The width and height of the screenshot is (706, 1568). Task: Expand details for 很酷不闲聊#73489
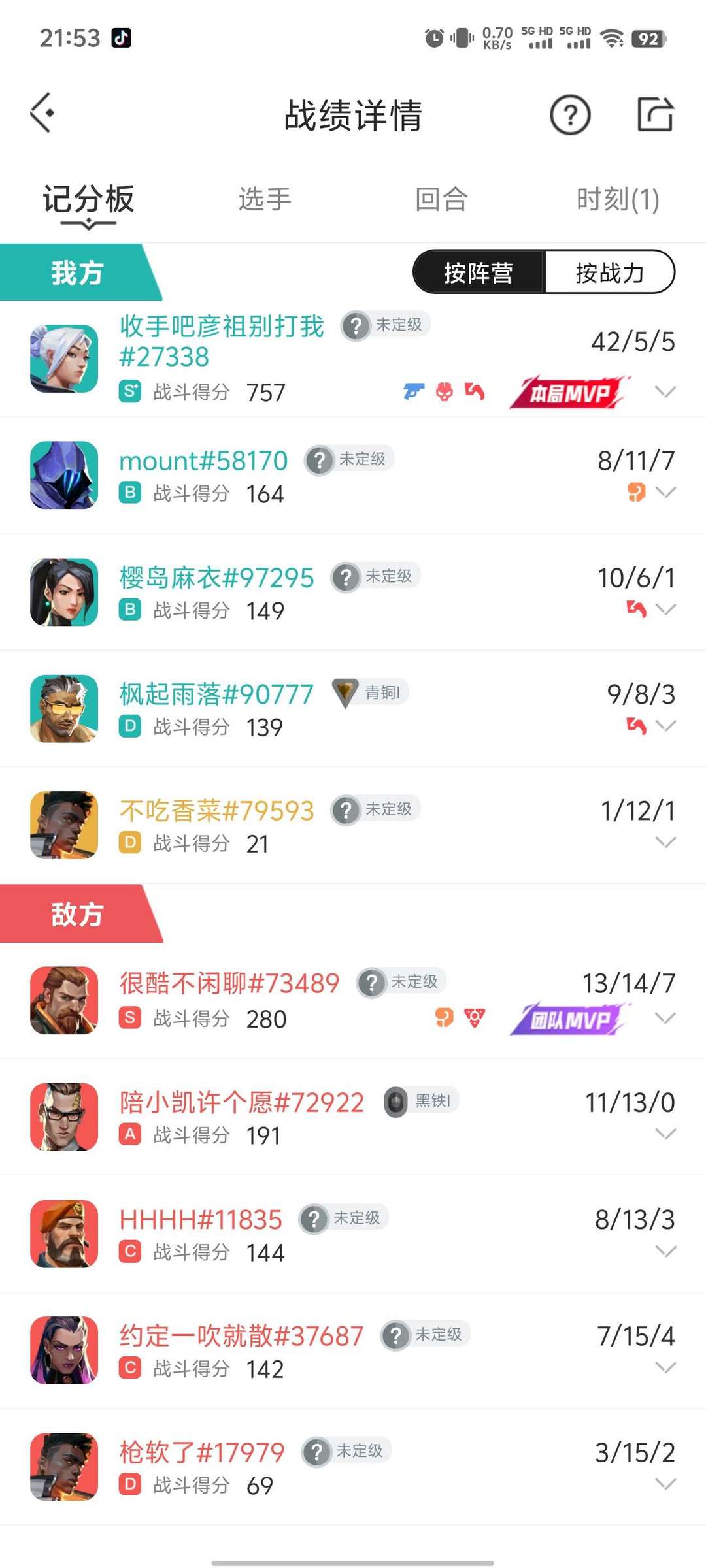[x=665, y=1017]
